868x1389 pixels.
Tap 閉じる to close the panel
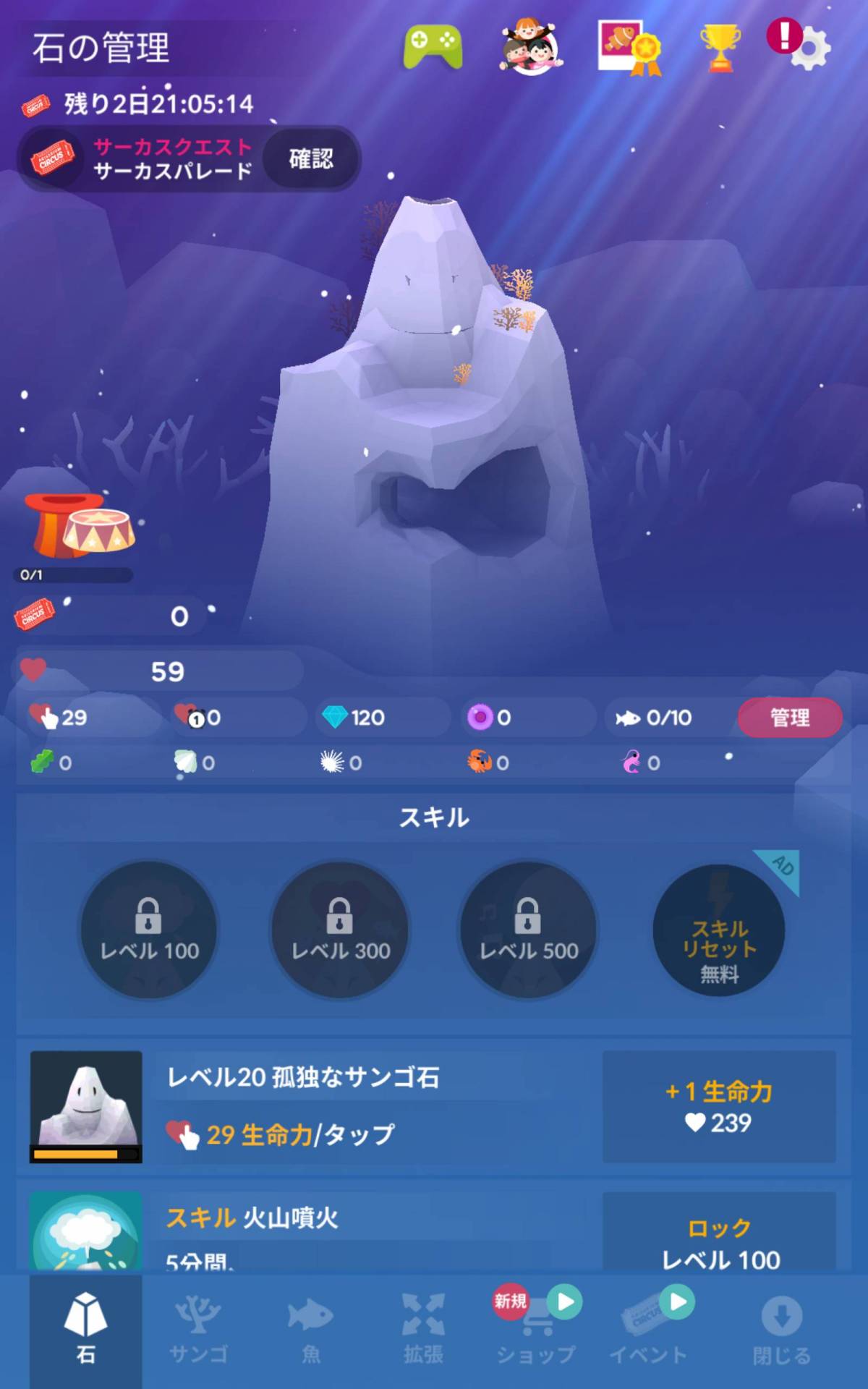[781, 1331]
